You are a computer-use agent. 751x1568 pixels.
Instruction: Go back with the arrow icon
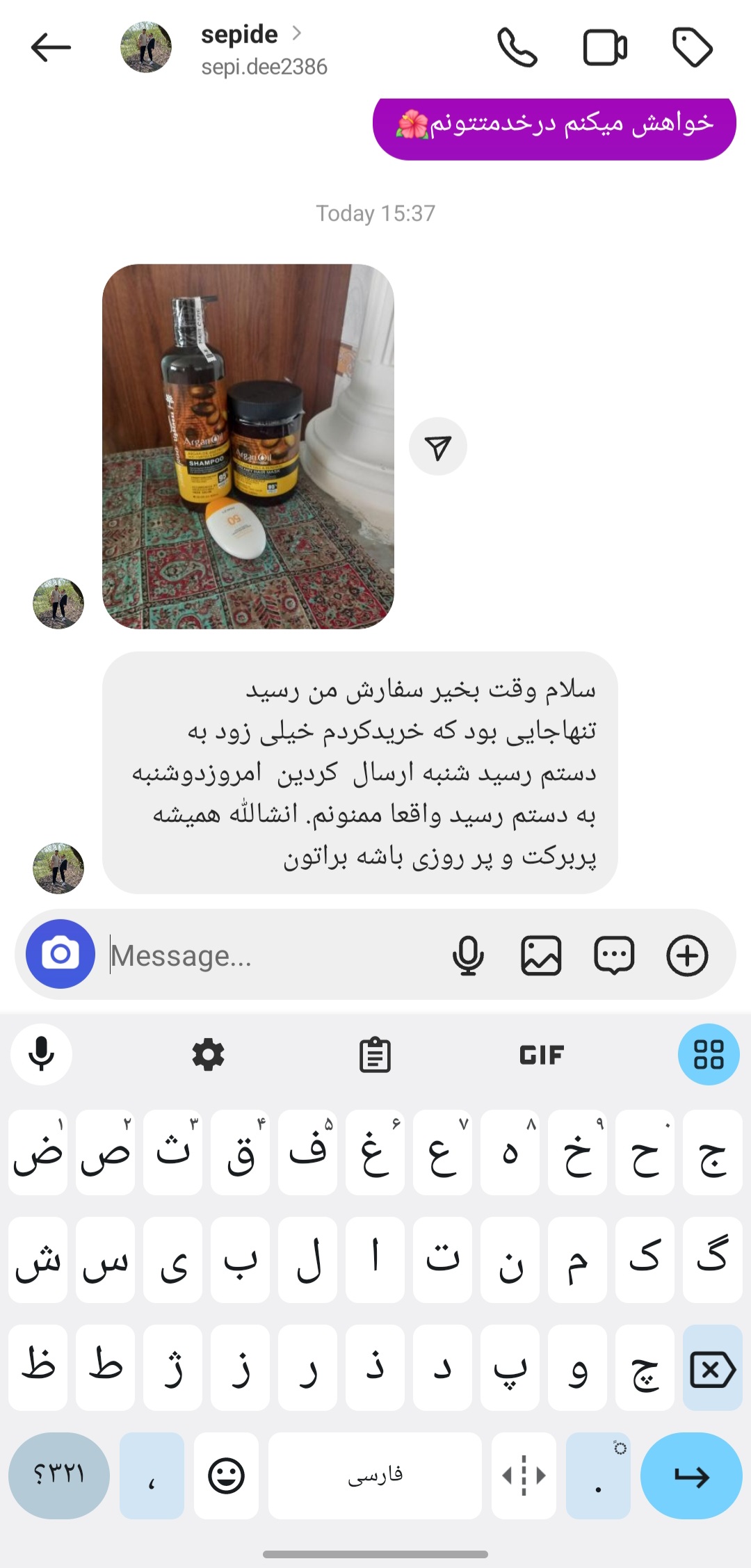tap(51, 47)
